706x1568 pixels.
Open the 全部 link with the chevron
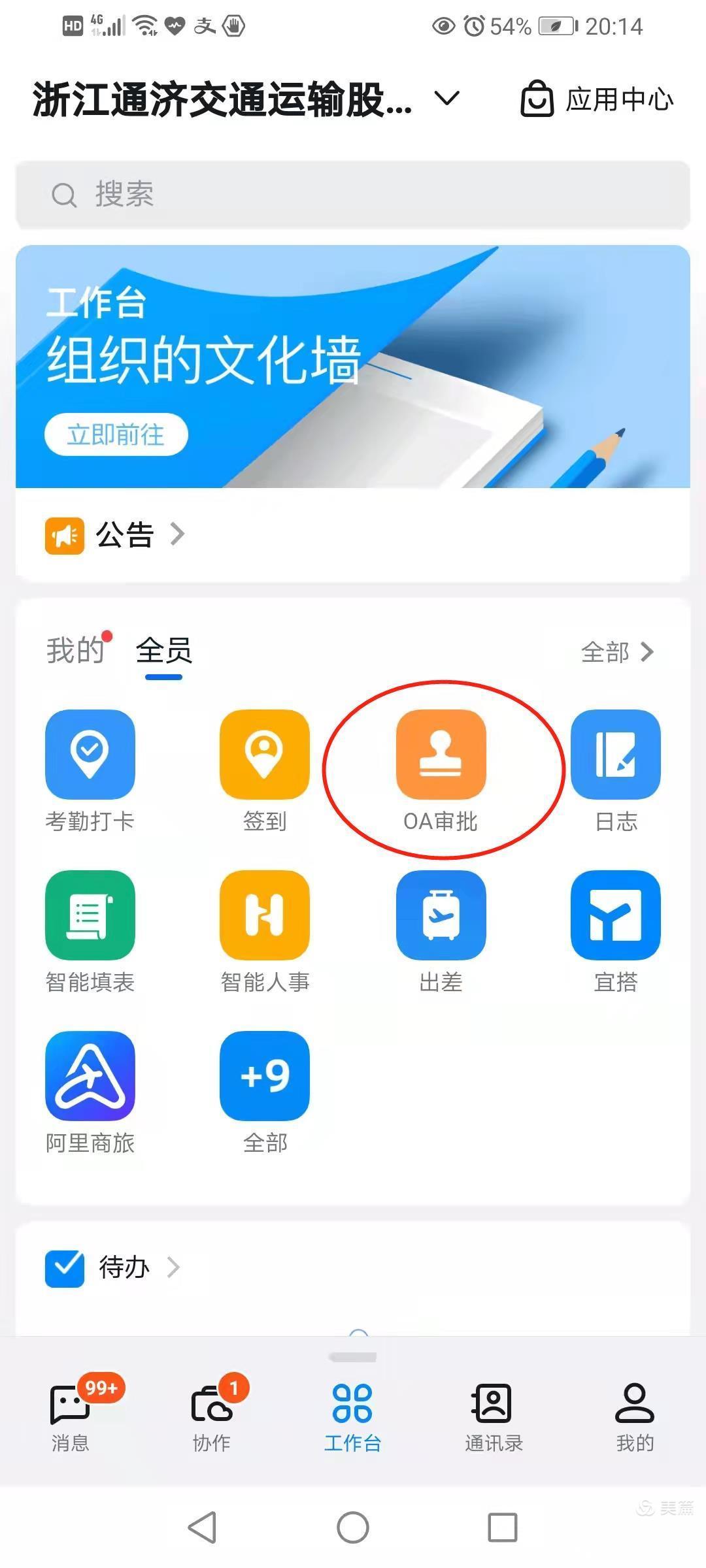[616, 652]
